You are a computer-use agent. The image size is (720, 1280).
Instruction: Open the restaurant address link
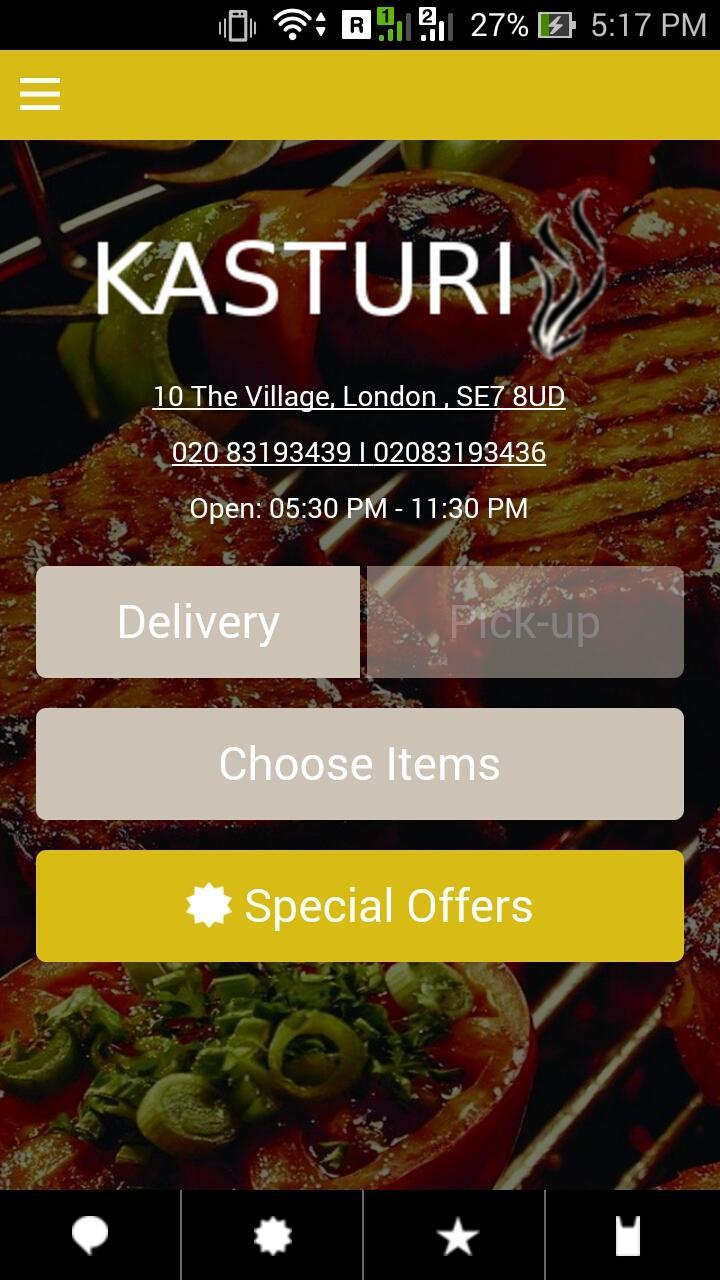[358, 395]
